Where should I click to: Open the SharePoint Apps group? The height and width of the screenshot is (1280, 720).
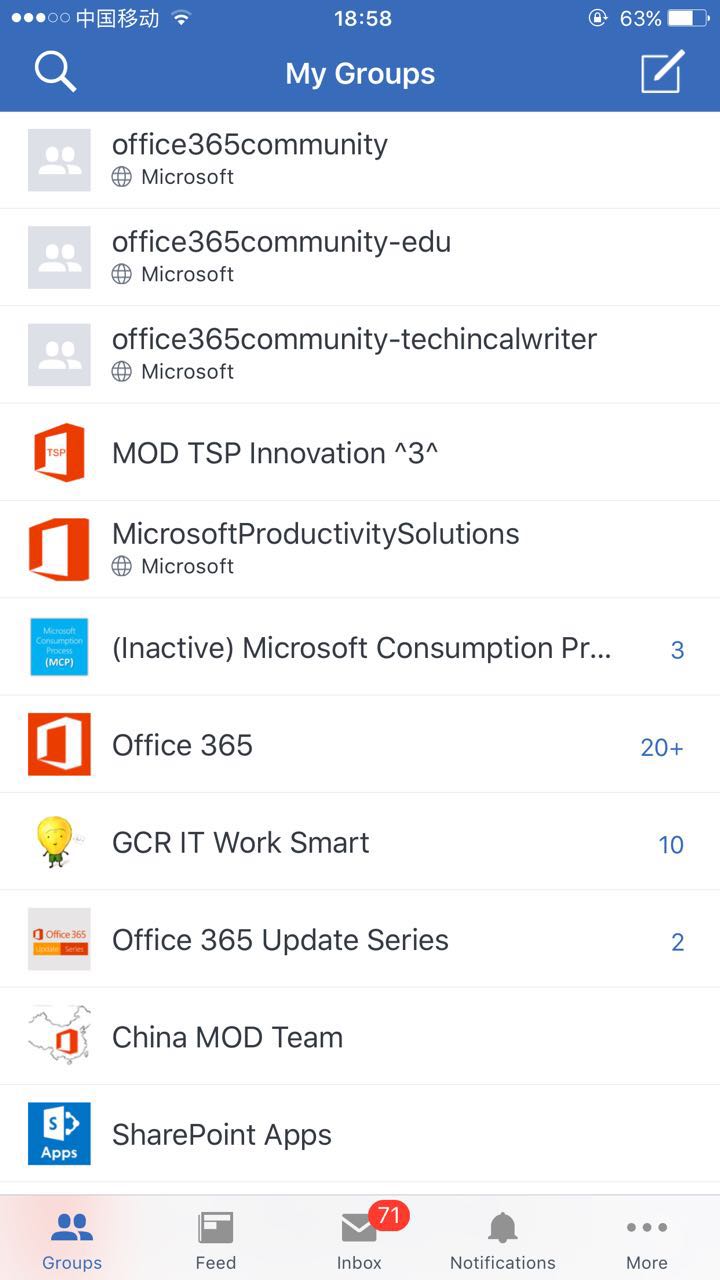pos(222,1134)
